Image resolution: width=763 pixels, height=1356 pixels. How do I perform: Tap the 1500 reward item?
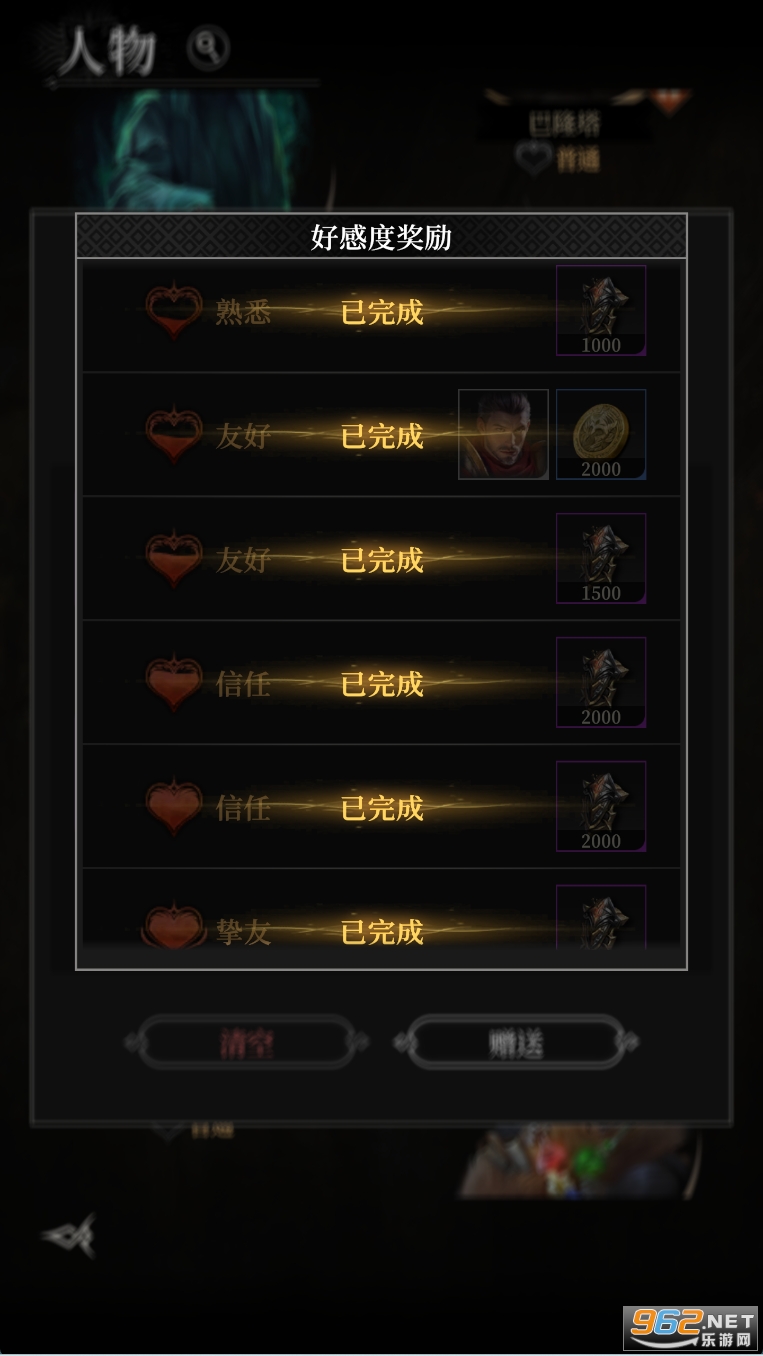point(601,558)
